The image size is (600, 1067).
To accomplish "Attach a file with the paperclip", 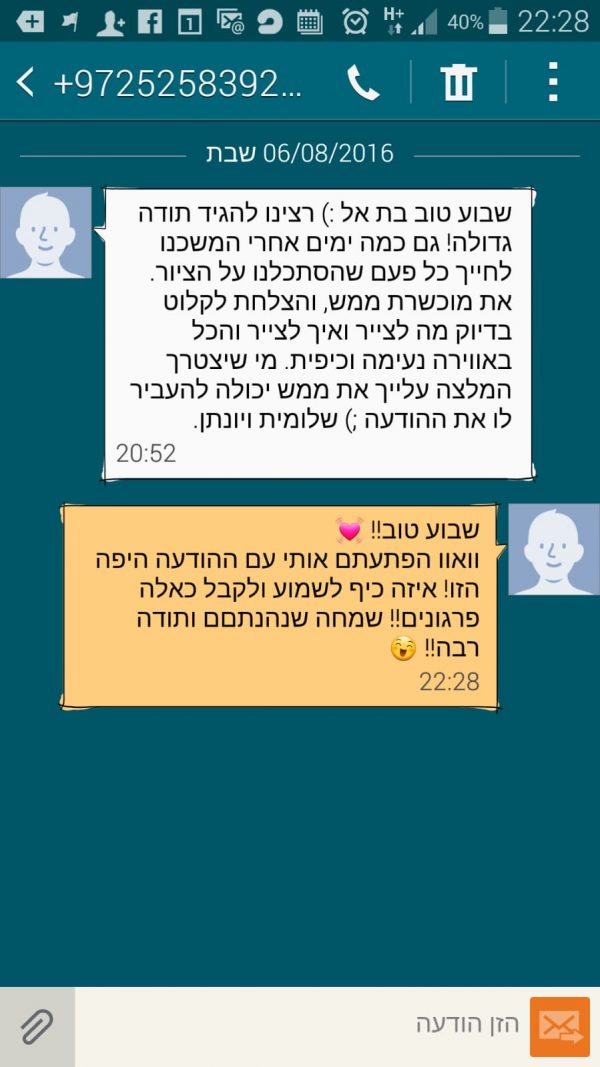I will point(37,1026).
